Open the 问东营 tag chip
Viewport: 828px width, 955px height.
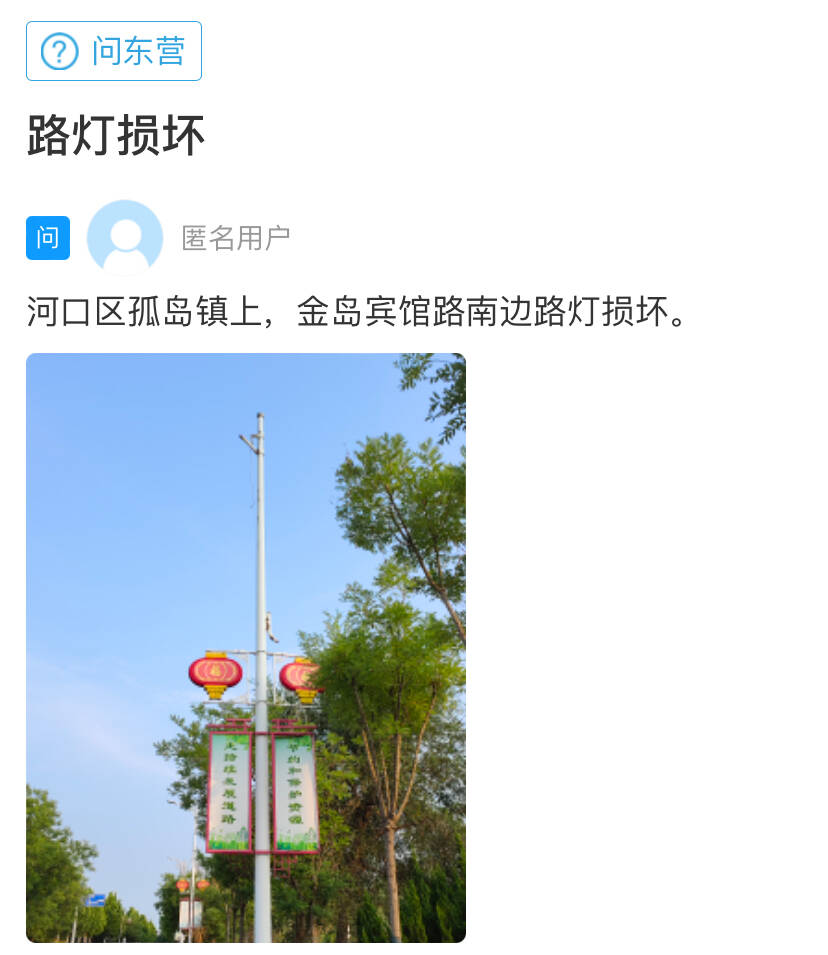point(114,51)
